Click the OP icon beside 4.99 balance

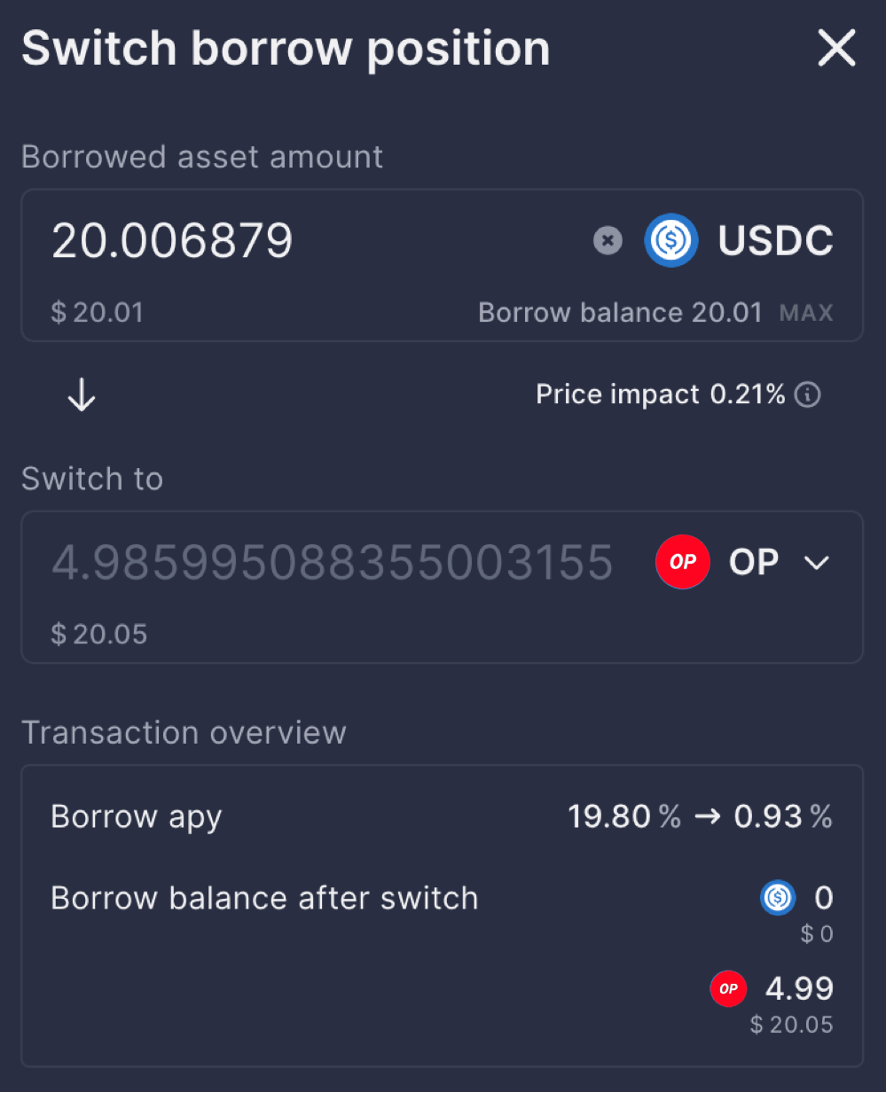point(728,988)
